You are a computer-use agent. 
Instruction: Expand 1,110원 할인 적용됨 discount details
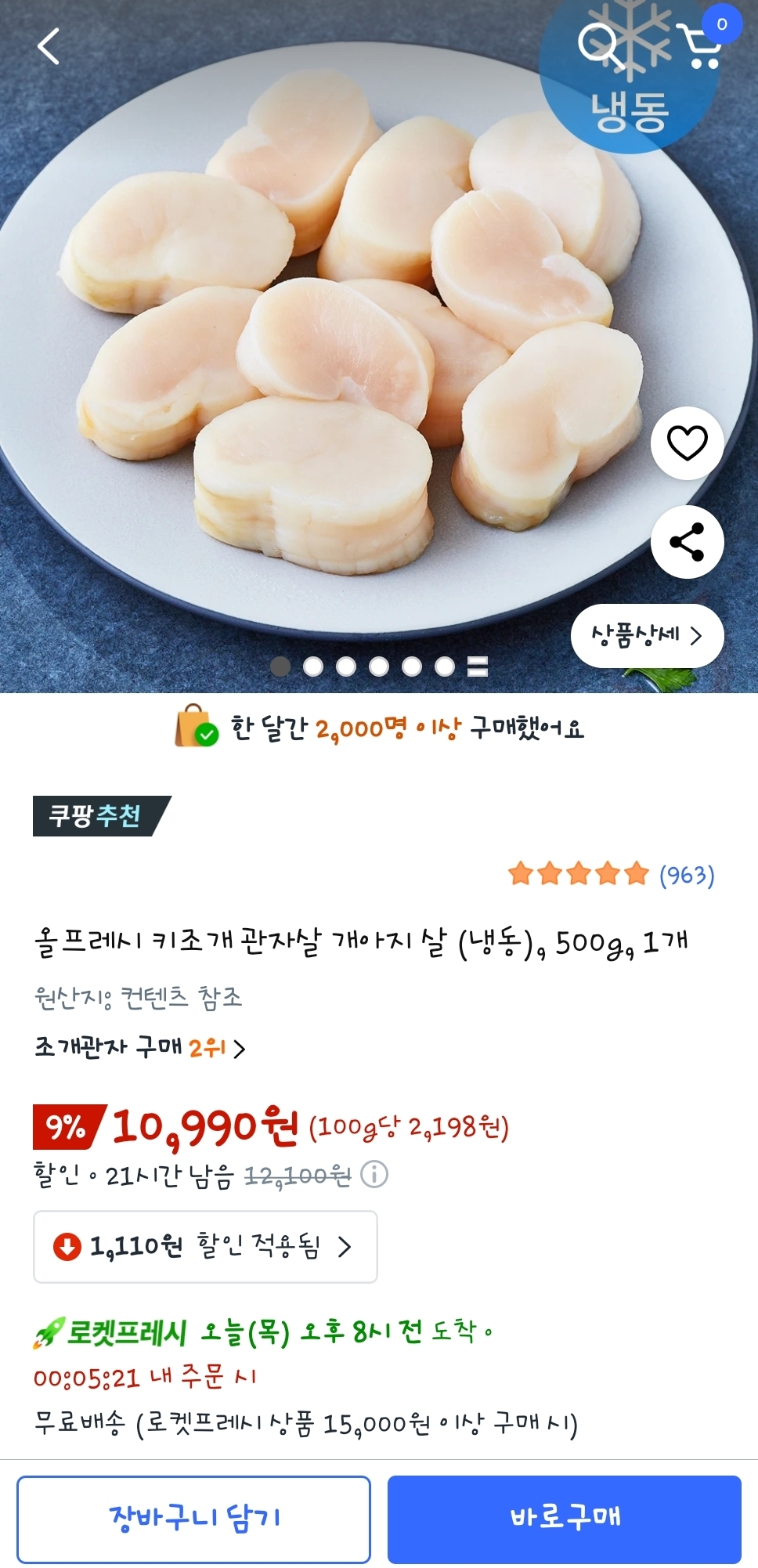tap(205, 1246)
